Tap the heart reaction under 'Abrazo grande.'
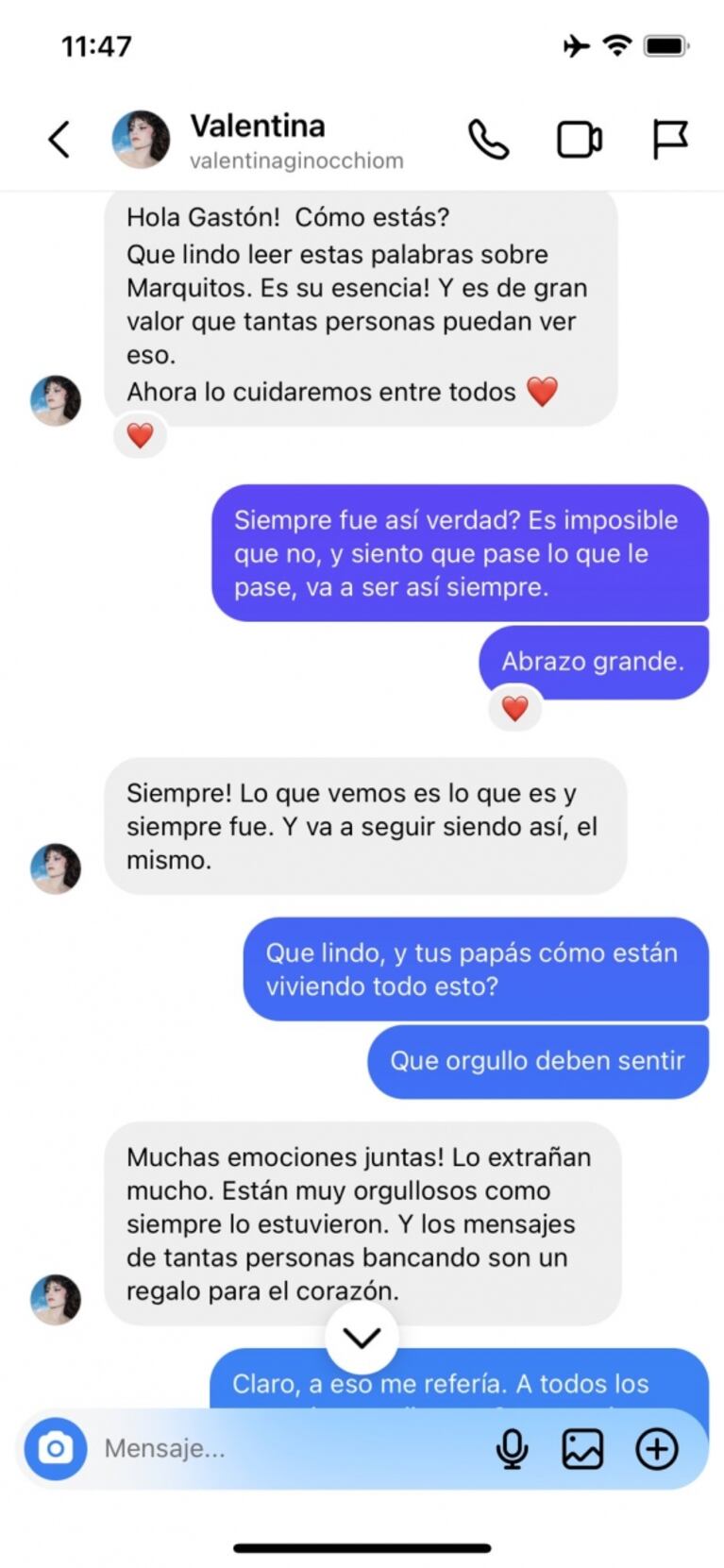Screen dimensions: 724x1568 [514, 708]
